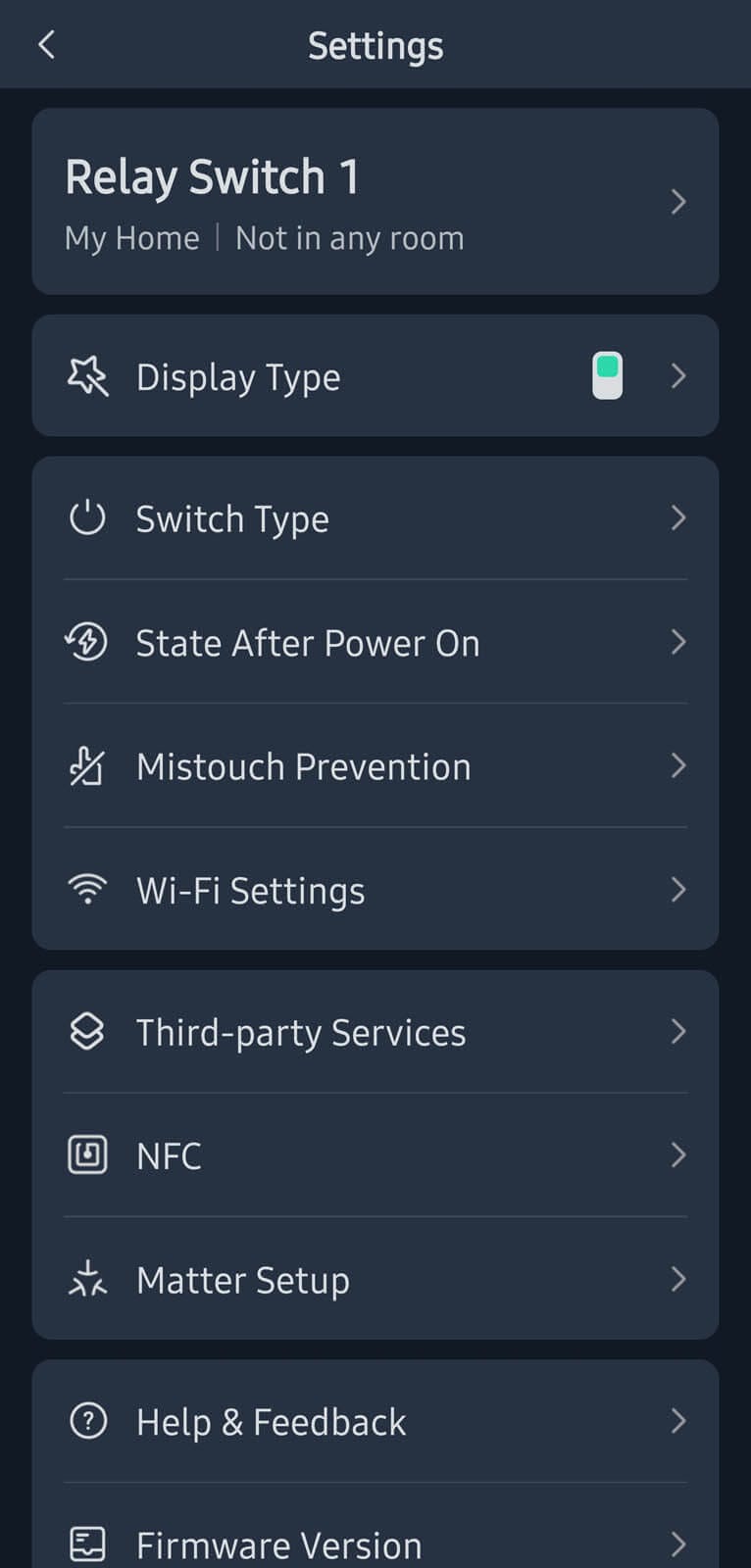Image resolution: width=751 pixels, height=1568 pixels.
Task: Expand the Wi-Fi Settings entry
Action: (677, 889)
